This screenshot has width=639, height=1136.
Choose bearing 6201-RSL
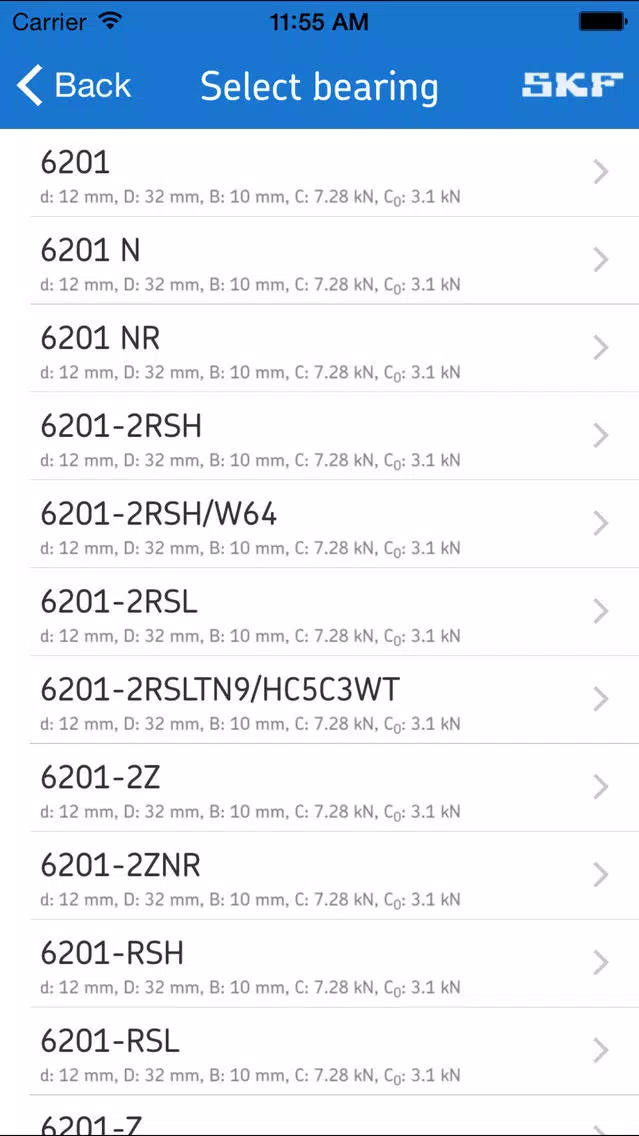320,1051
